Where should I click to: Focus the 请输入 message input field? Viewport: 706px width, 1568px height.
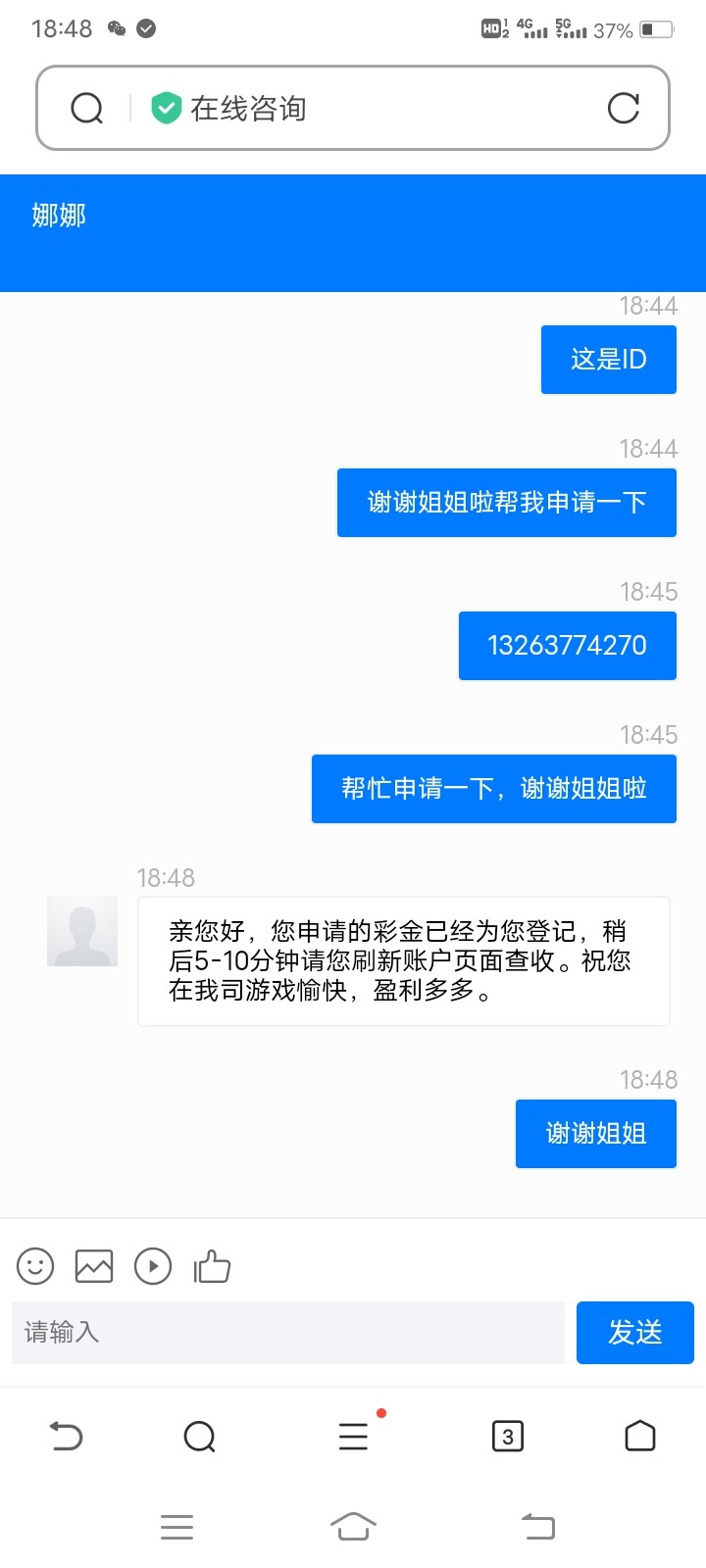tap(286, 1333)
